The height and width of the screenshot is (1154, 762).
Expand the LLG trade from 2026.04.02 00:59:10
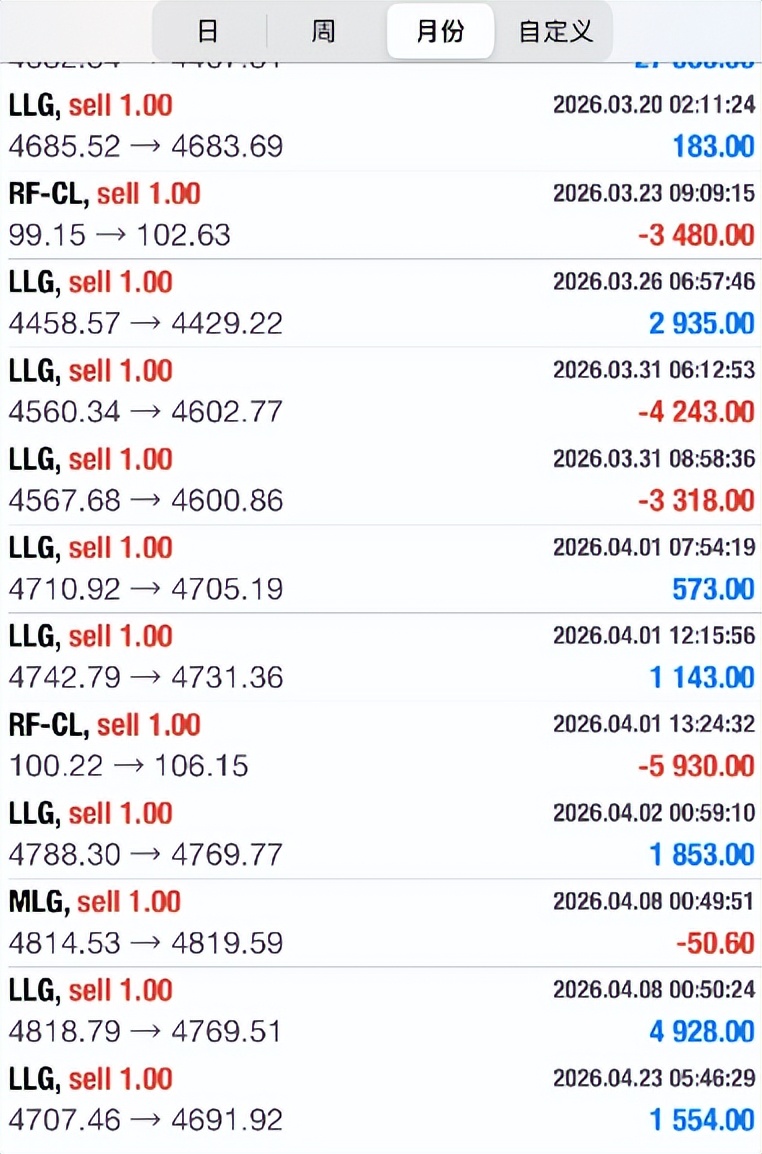click(380, 834)
